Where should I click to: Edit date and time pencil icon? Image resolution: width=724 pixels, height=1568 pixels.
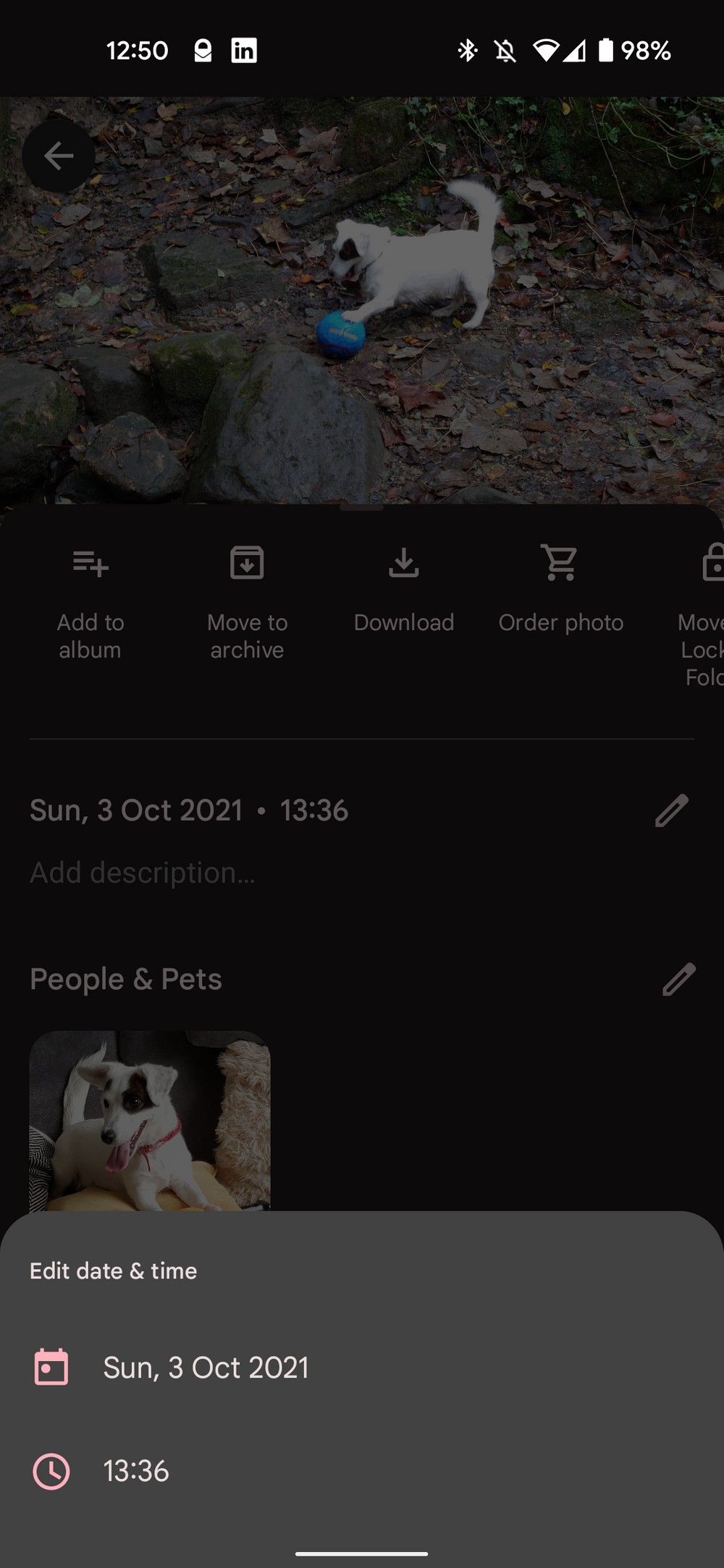(x=671, y=810)
